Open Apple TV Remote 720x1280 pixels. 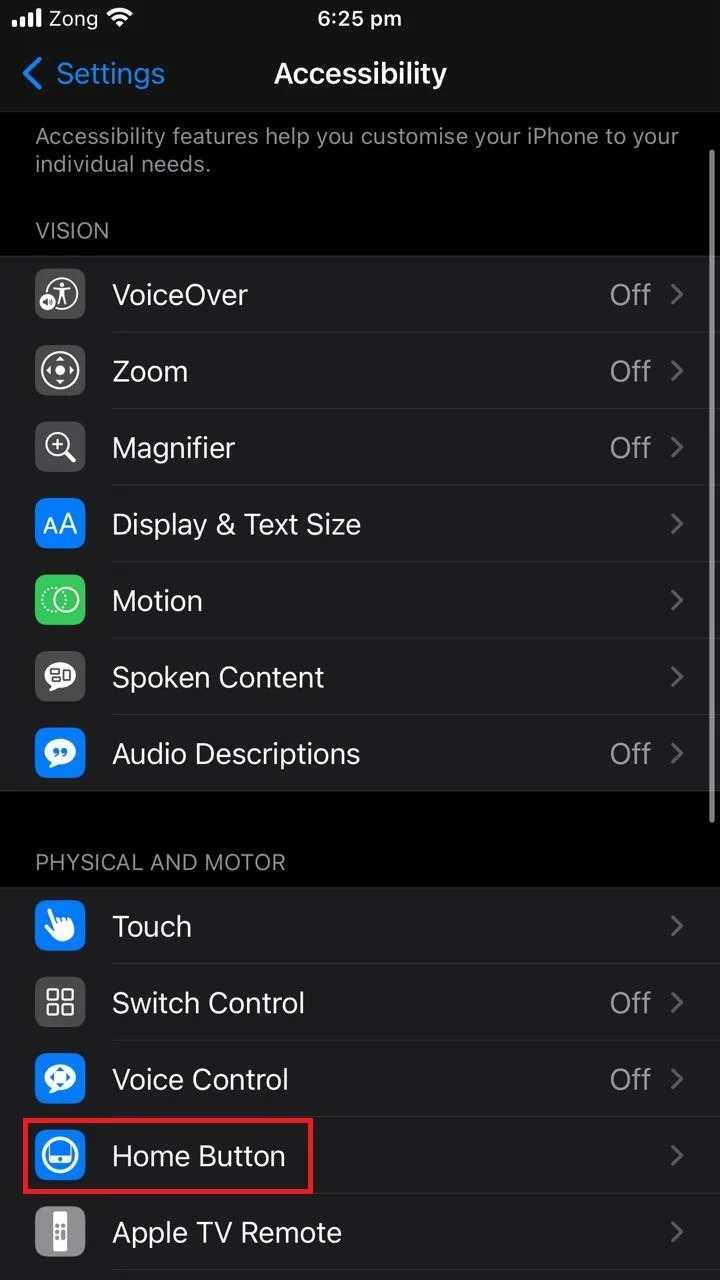pos(360,1232)
